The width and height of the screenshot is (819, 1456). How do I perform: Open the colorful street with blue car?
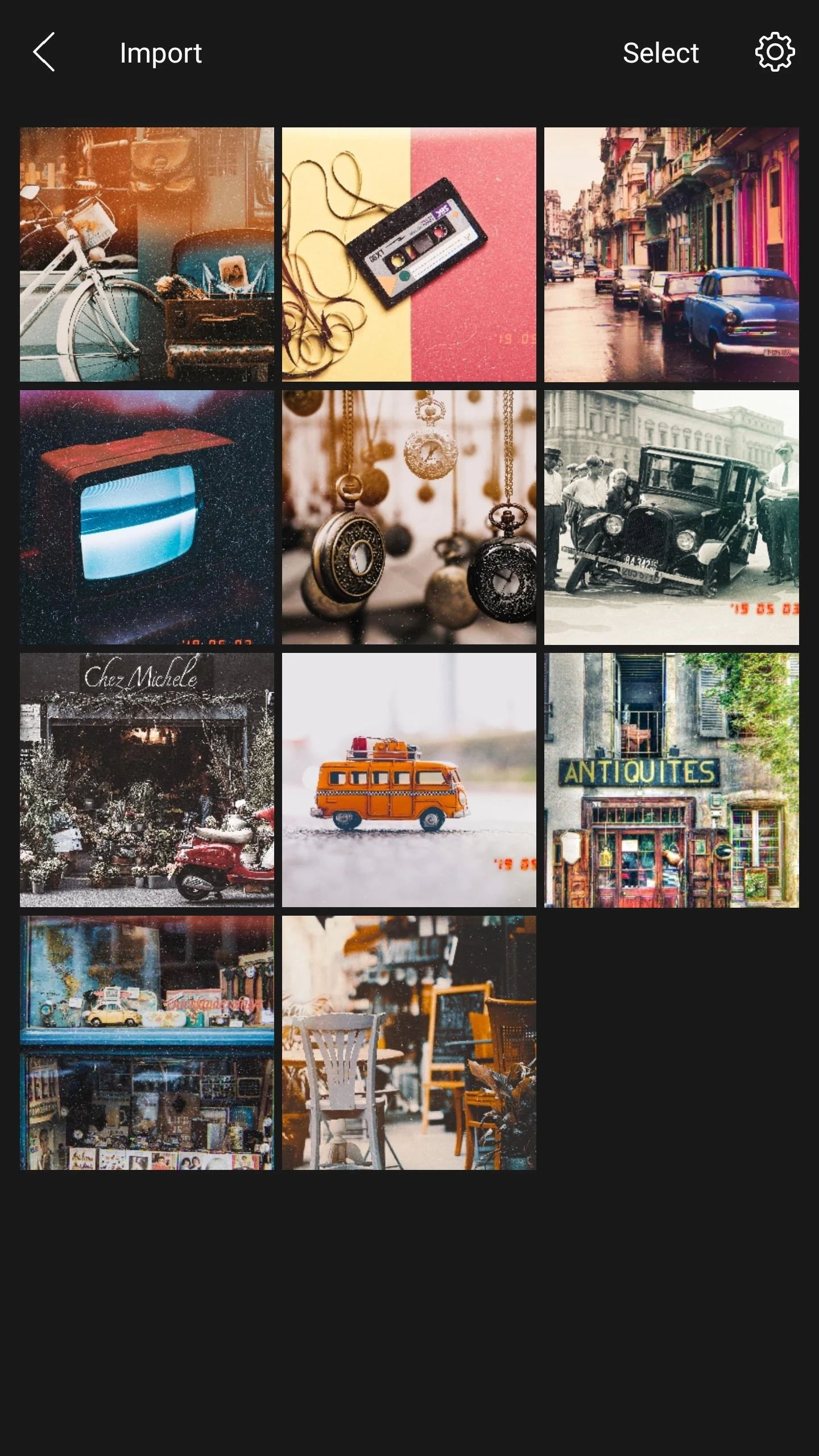[x=671, y=254]
